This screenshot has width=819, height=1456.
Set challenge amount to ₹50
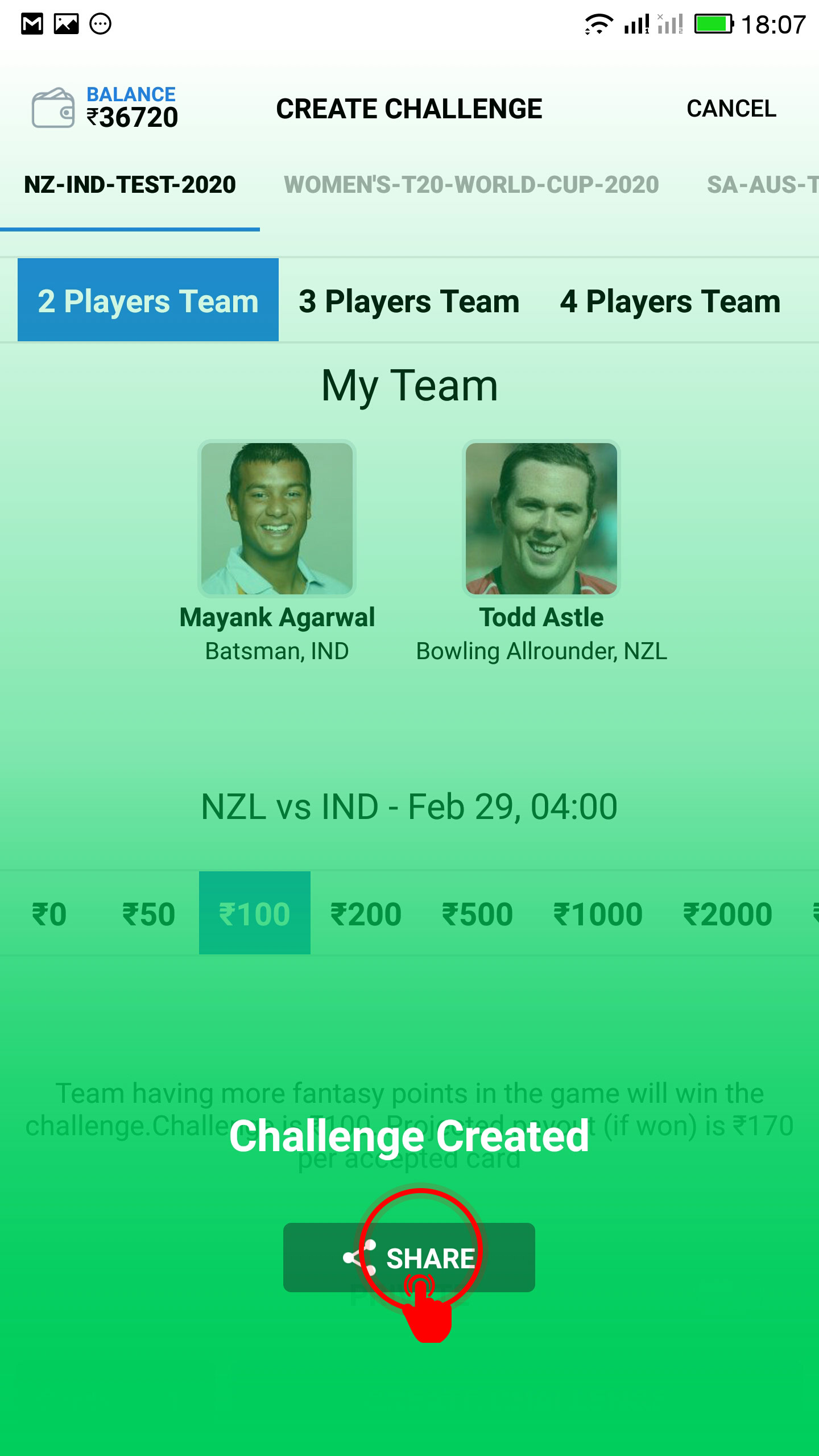[148, 914]
